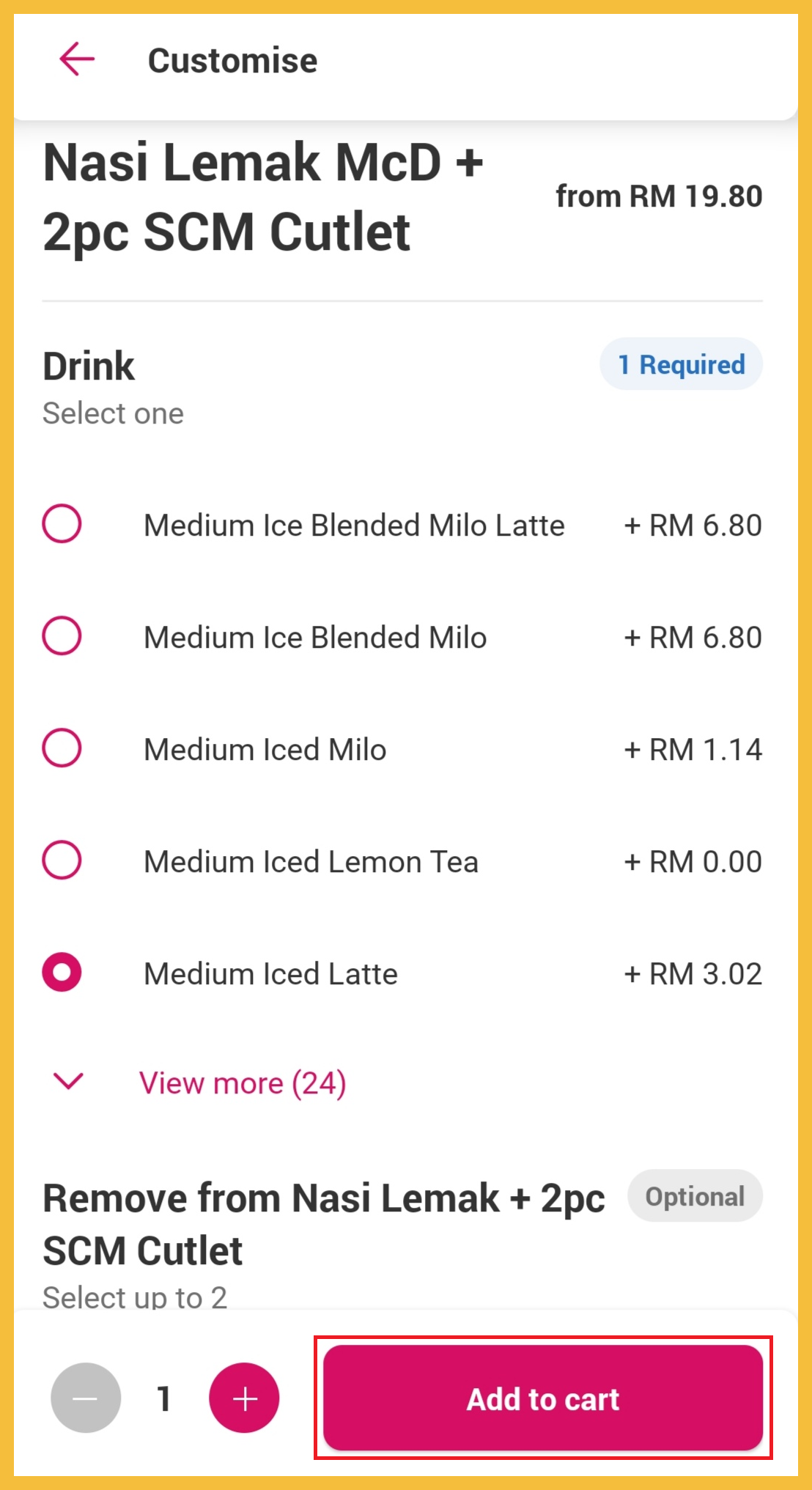
Task: Select Medium Iced Lemon Tea option
Action: click(x=62, y=860)
